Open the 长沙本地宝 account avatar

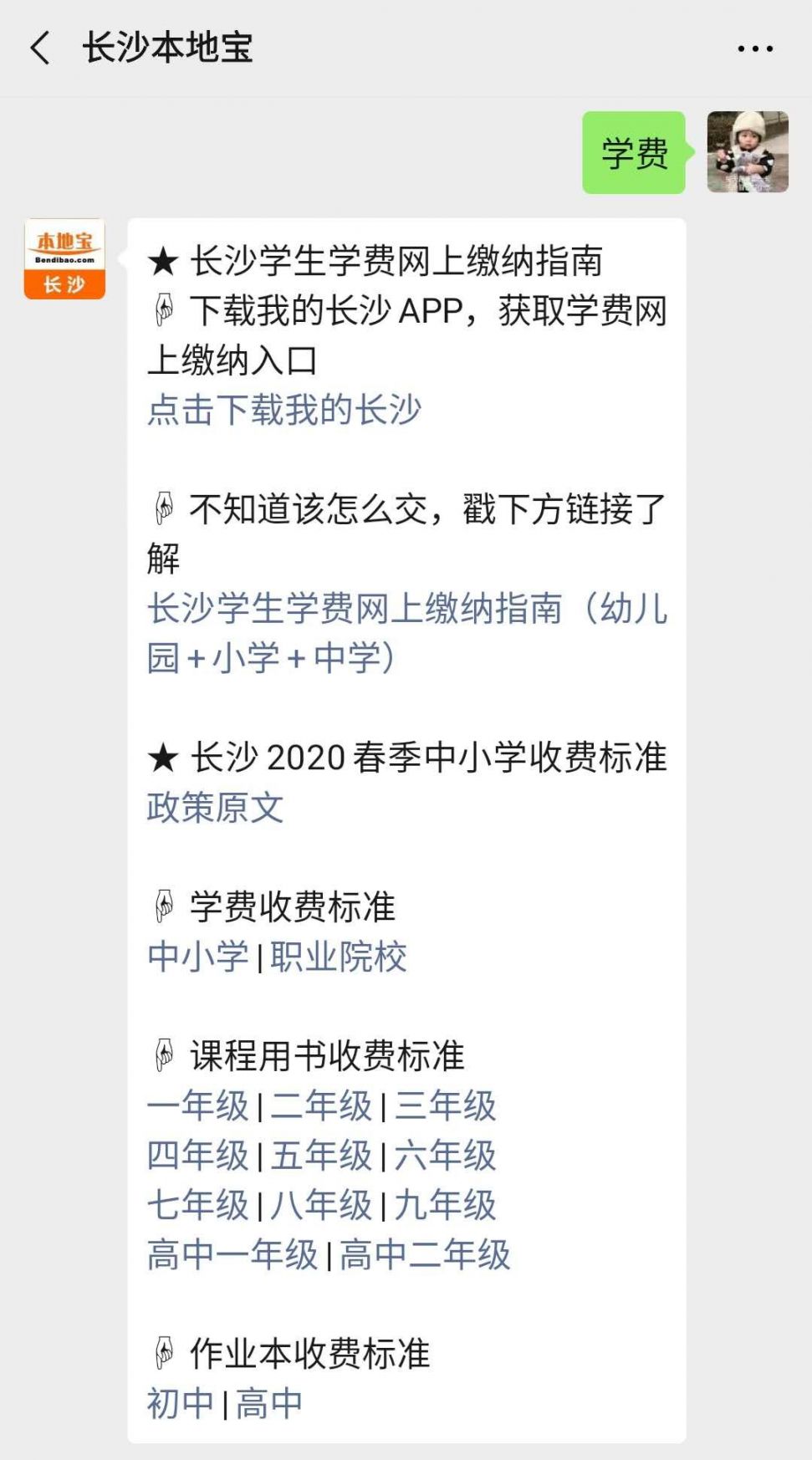64,258
